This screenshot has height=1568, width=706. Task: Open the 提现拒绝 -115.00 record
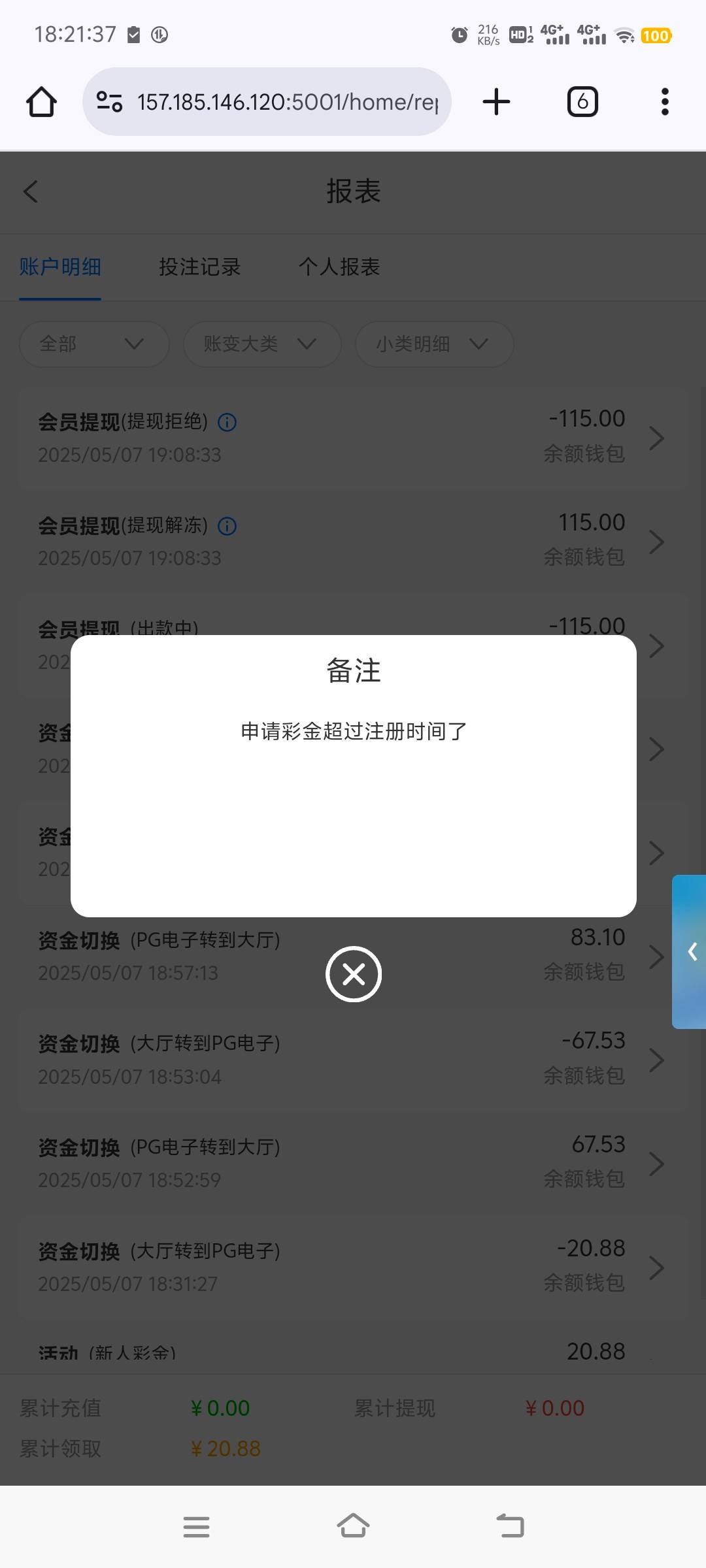coord(353,438)
